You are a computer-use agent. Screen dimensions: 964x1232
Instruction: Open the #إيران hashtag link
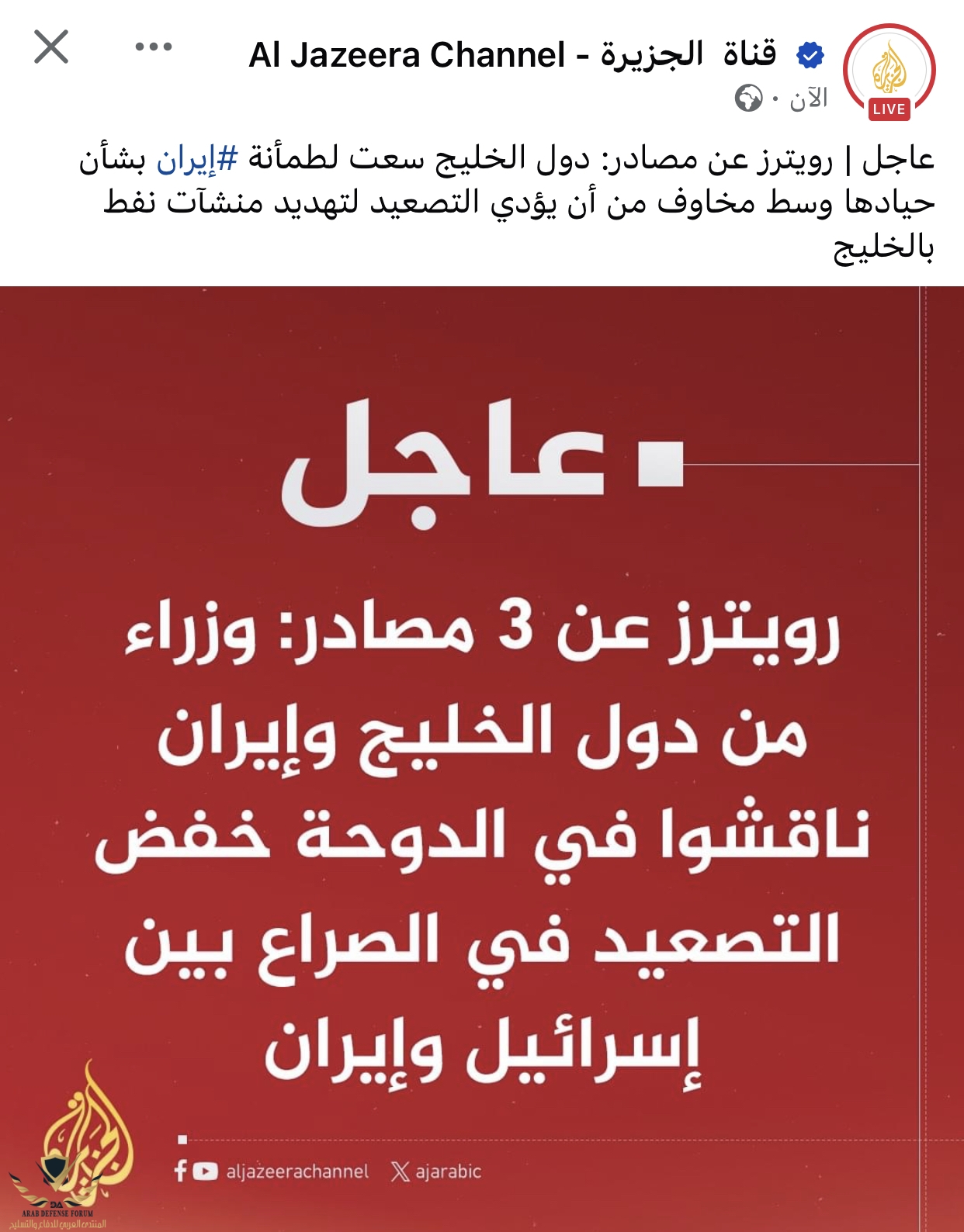click(x=197, y=159)
